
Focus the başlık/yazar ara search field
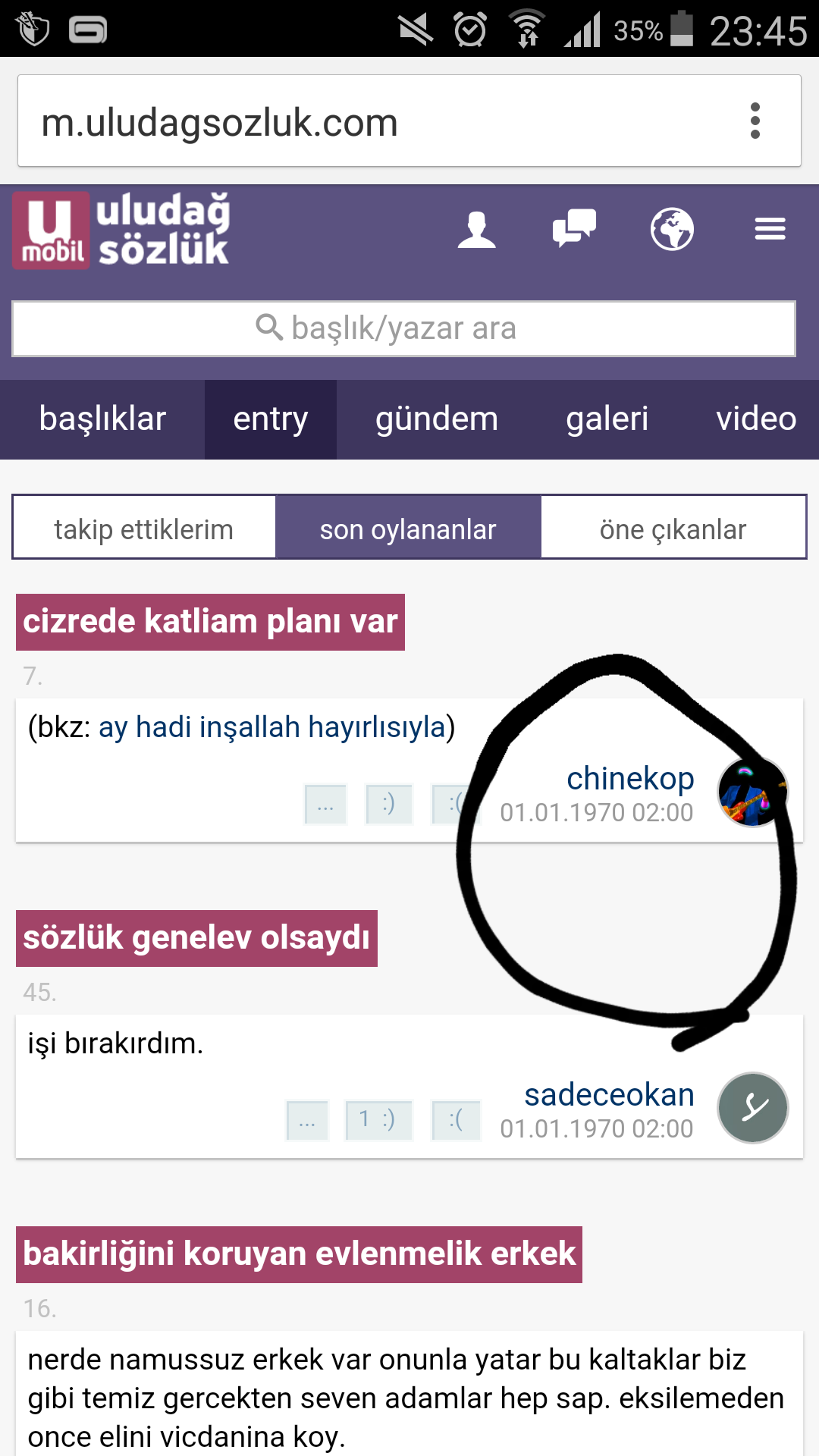click(403, 328)
